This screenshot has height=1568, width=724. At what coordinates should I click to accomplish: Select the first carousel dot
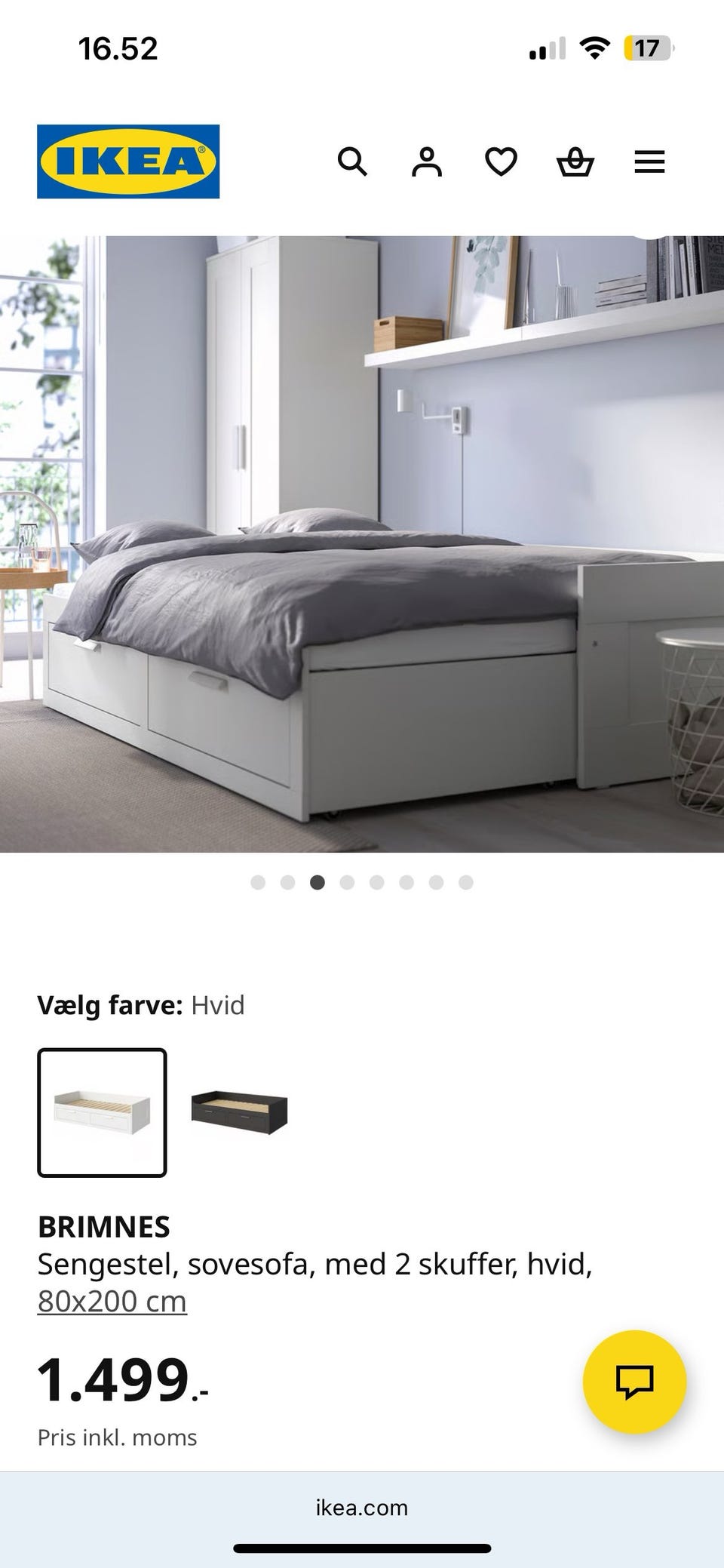(260, 881)
